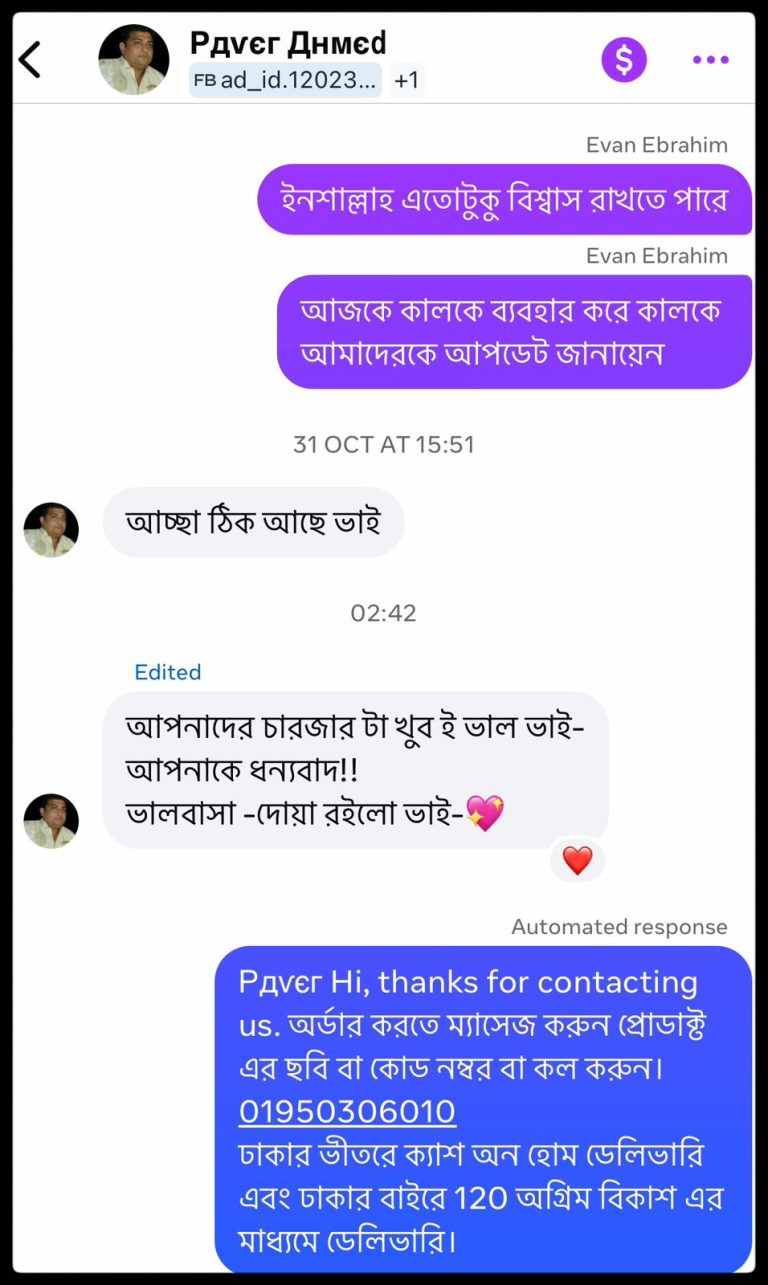Open the payment ($) icon in the header
The height and width of the screenshot is (1285, 768).
[622, 60]
